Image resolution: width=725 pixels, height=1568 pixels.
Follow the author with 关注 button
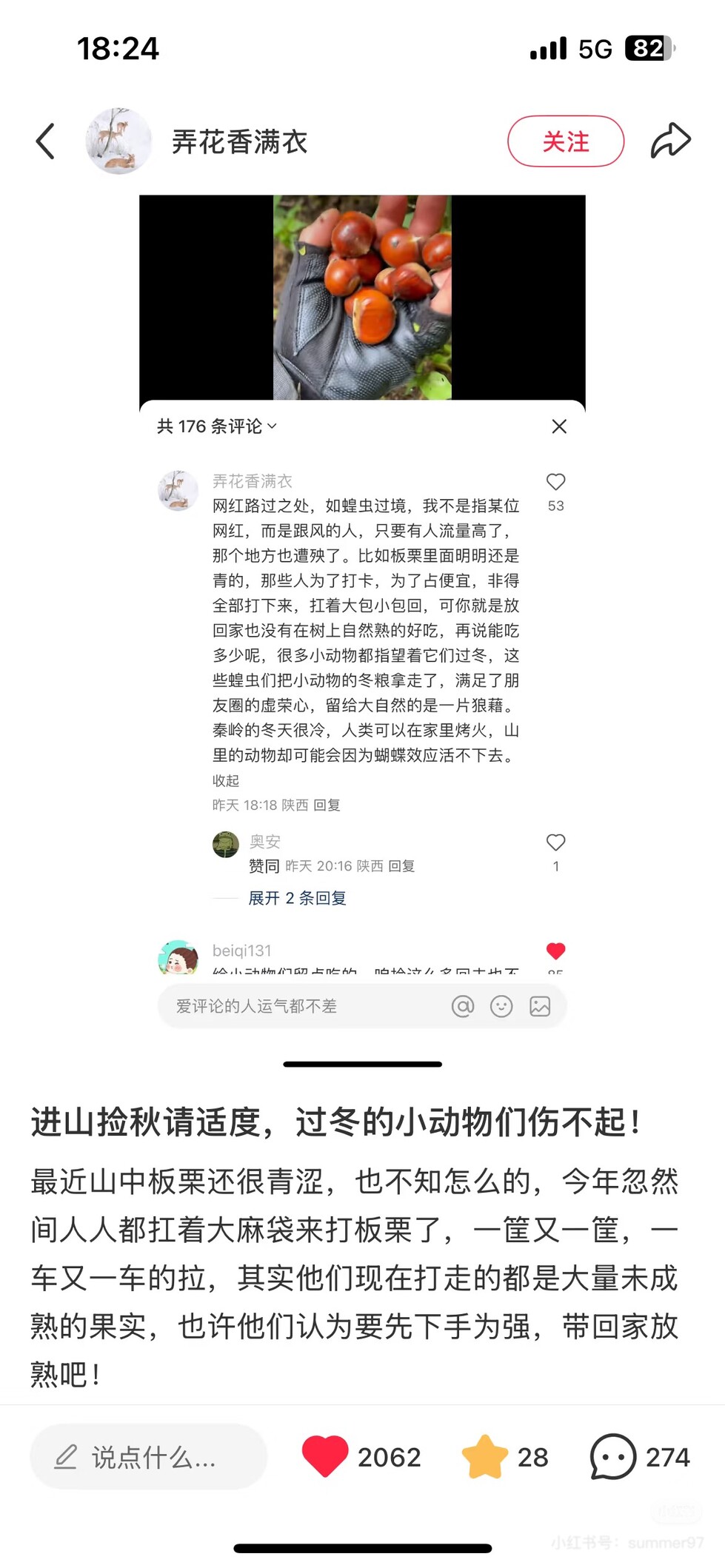coord(566,141)
